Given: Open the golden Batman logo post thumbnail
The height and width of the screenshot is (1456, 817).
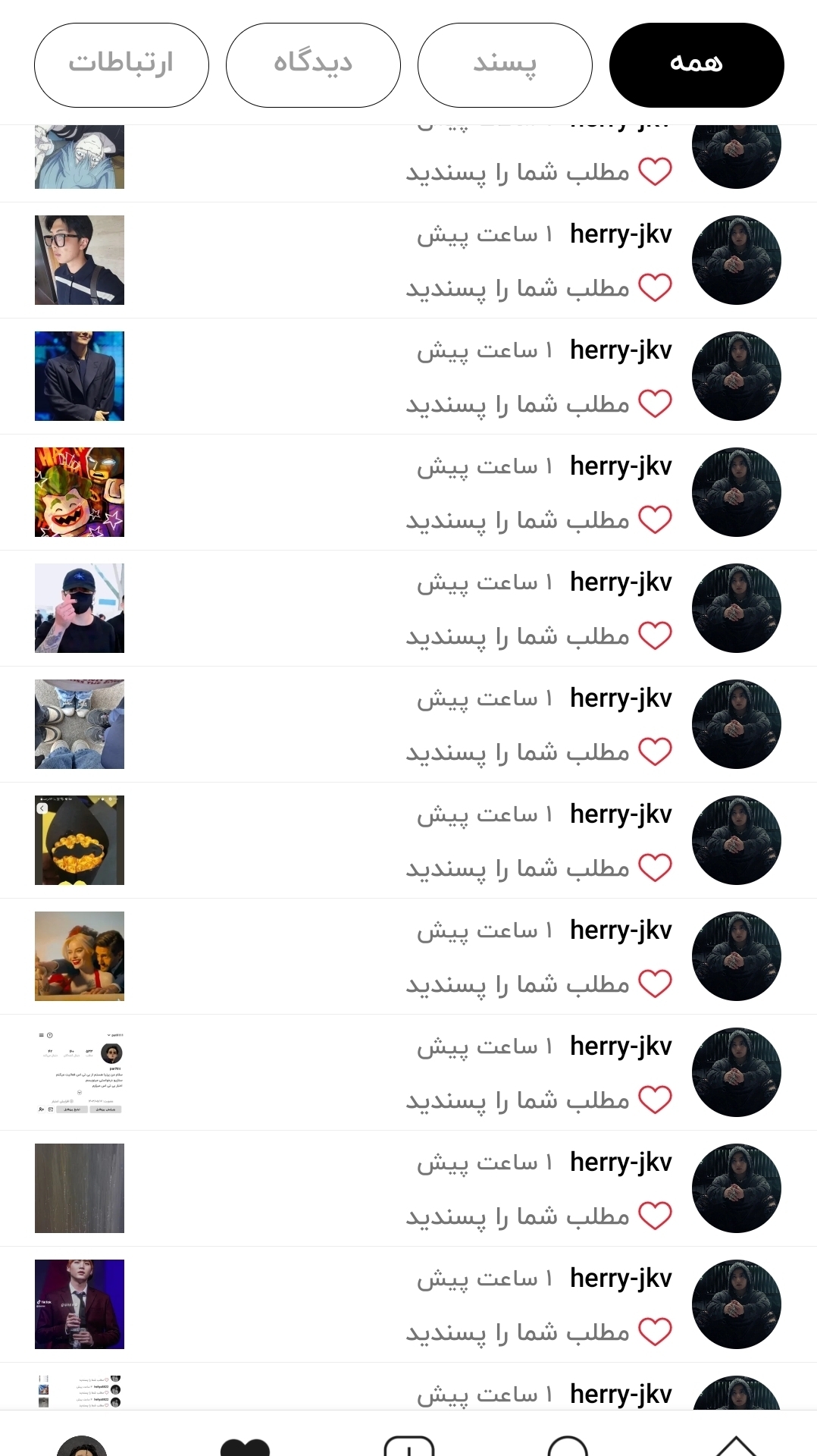Looking at the screenshot, I should [80, 840].
